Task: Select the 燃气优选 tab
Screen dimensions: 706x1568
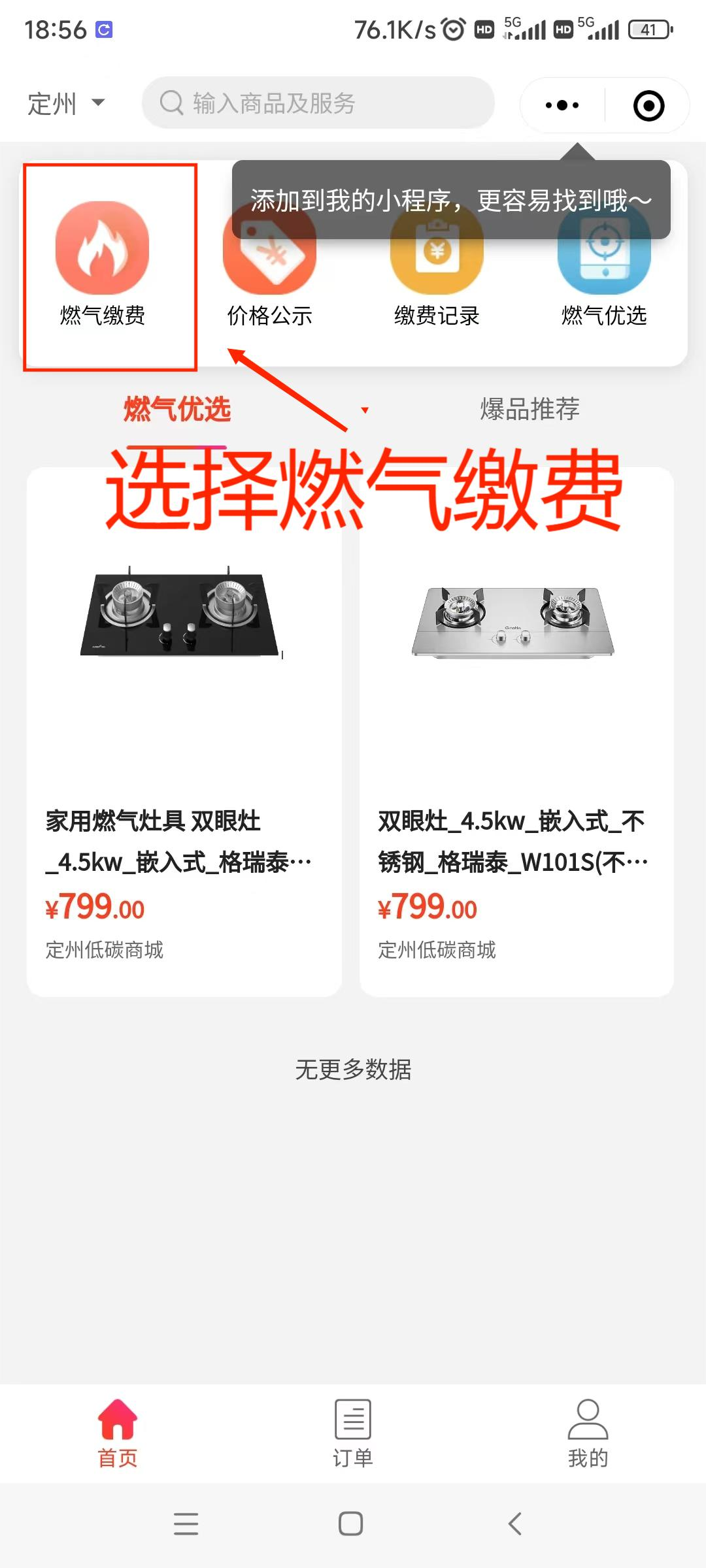Action: (x=177, y=409)
